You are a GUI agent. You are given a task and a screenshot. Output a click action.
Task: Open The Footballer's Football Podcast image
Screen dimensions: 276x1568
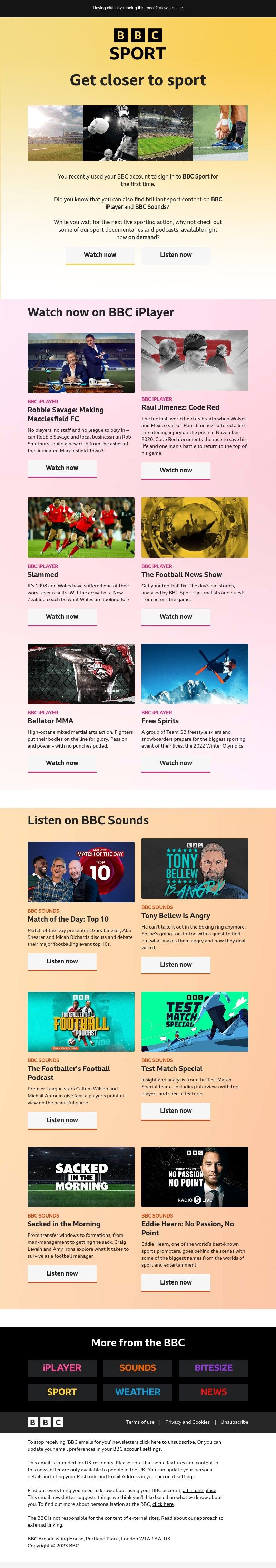[81, 1021]
